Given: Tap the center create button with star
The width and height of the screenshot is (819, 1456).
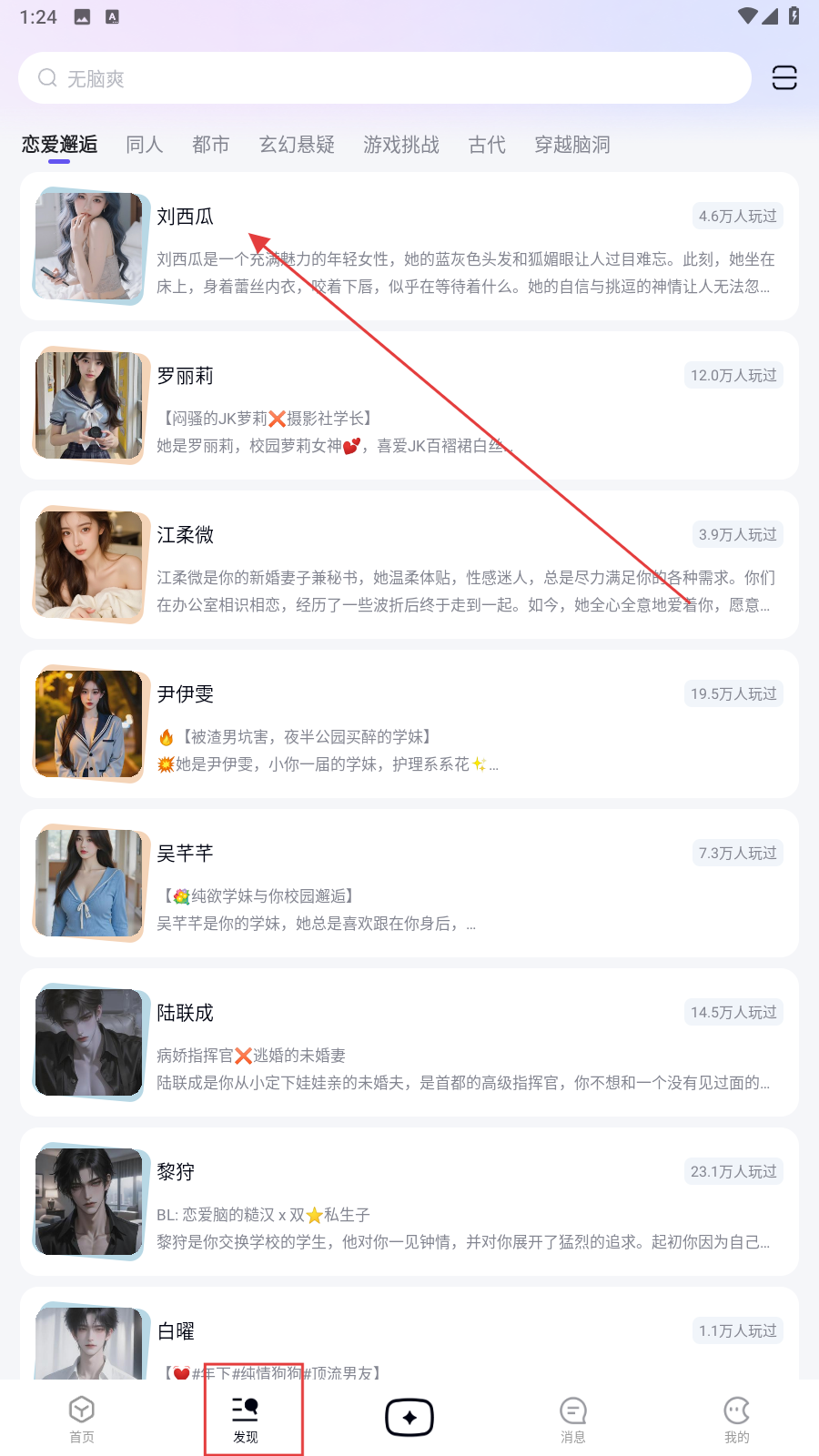Looking at the screenshot, I should click(x=409, y=1418).
